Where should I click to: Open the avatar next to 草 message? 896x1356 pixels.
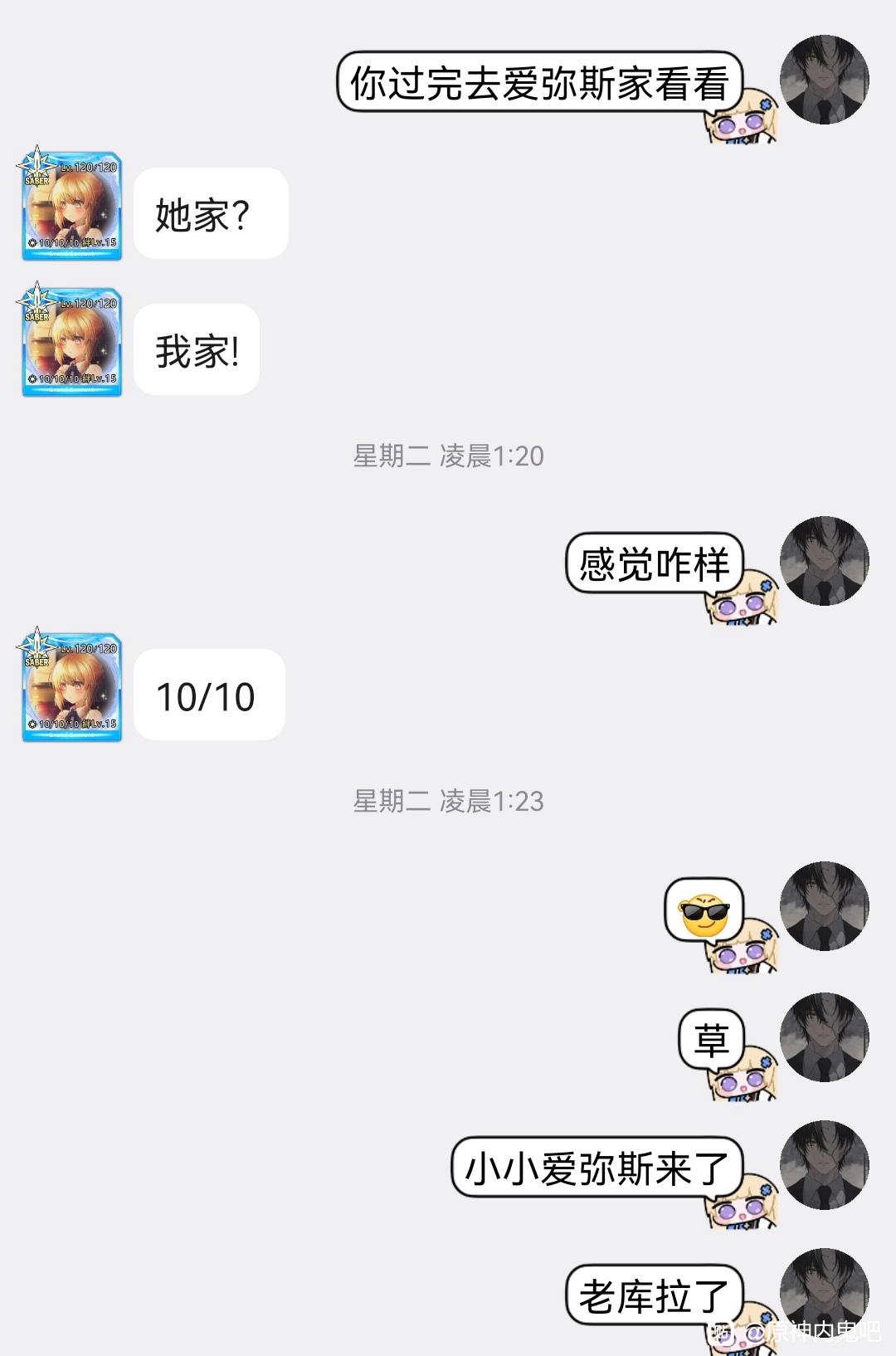tap(824, 1037)
